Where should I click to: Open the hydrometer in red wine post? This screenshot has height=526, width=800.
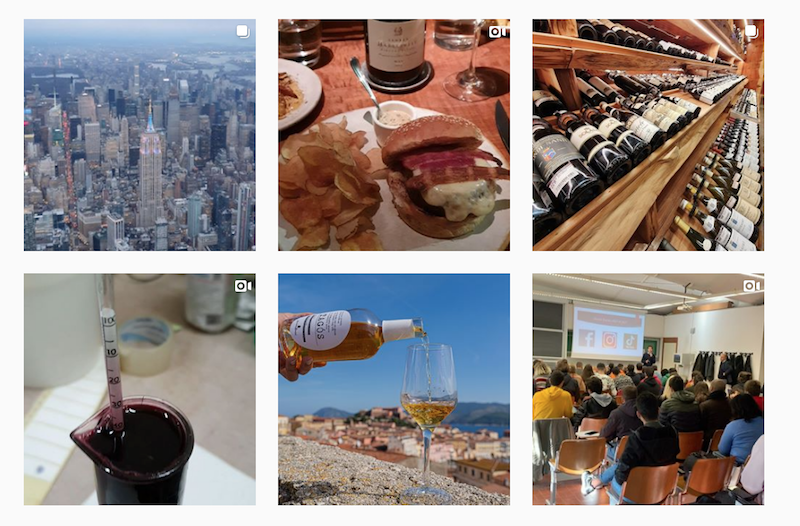point(139,389)
